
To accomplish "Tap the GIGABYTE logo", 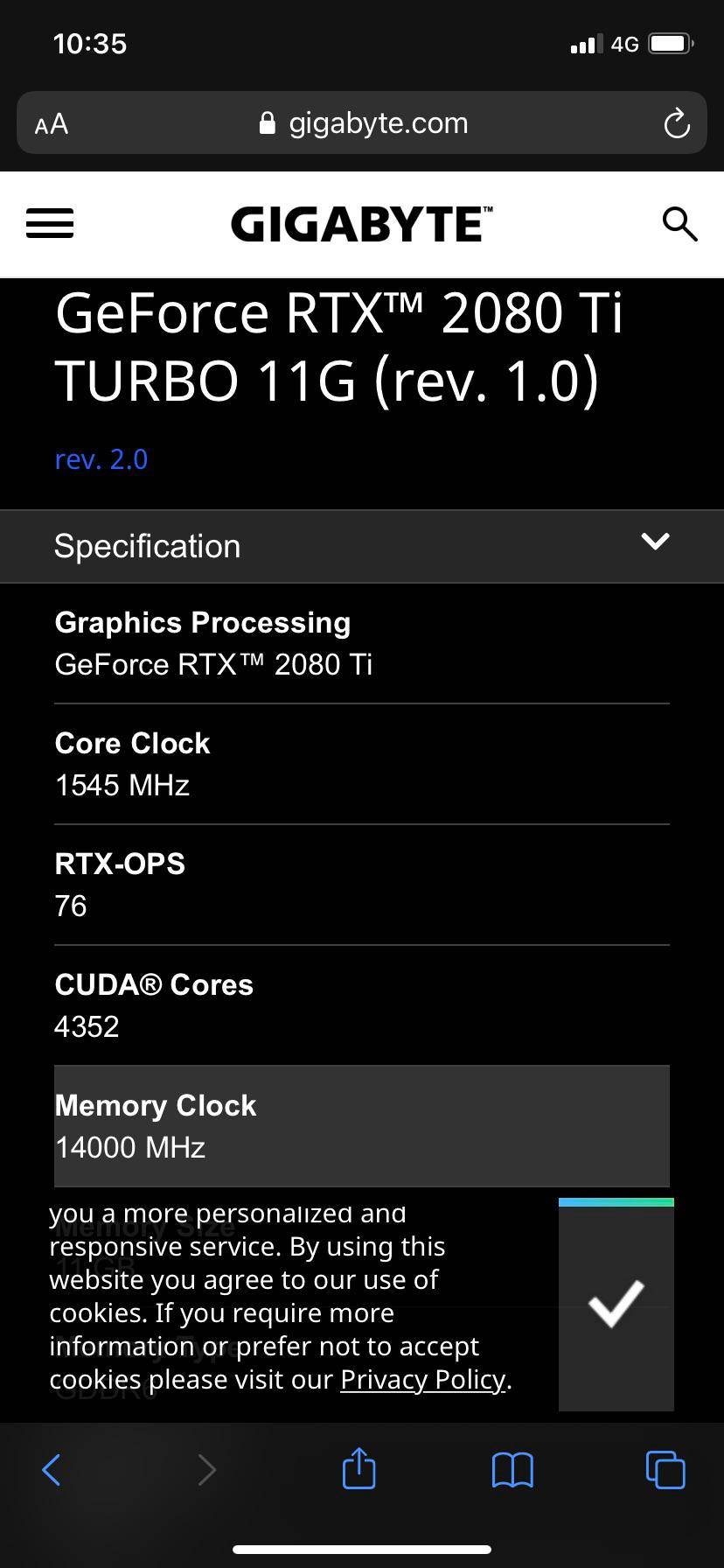I will pos(361,223).
